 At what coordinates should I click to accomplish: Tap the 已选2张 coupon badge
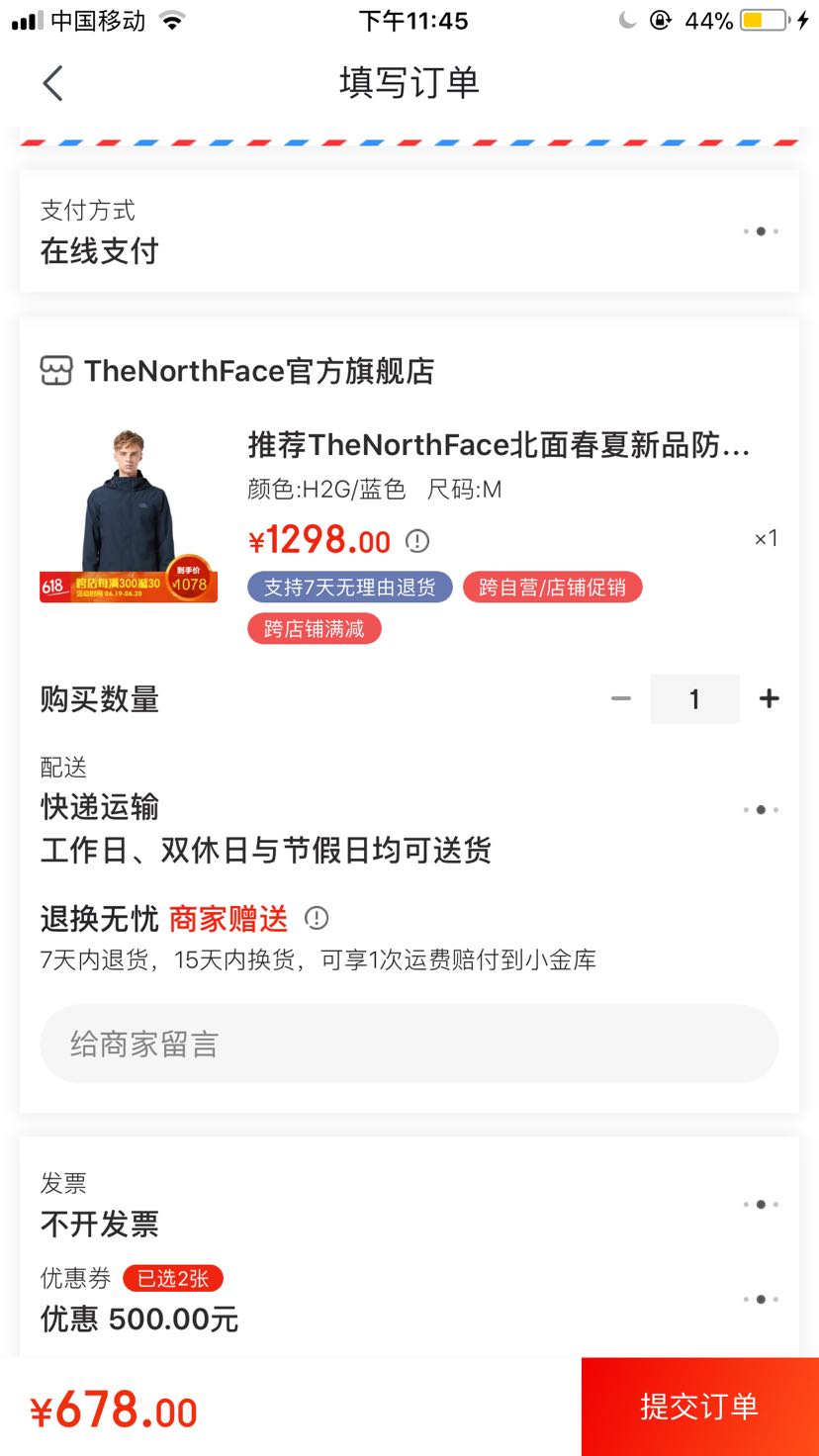pyautogui.click(x=175, y=1278)
